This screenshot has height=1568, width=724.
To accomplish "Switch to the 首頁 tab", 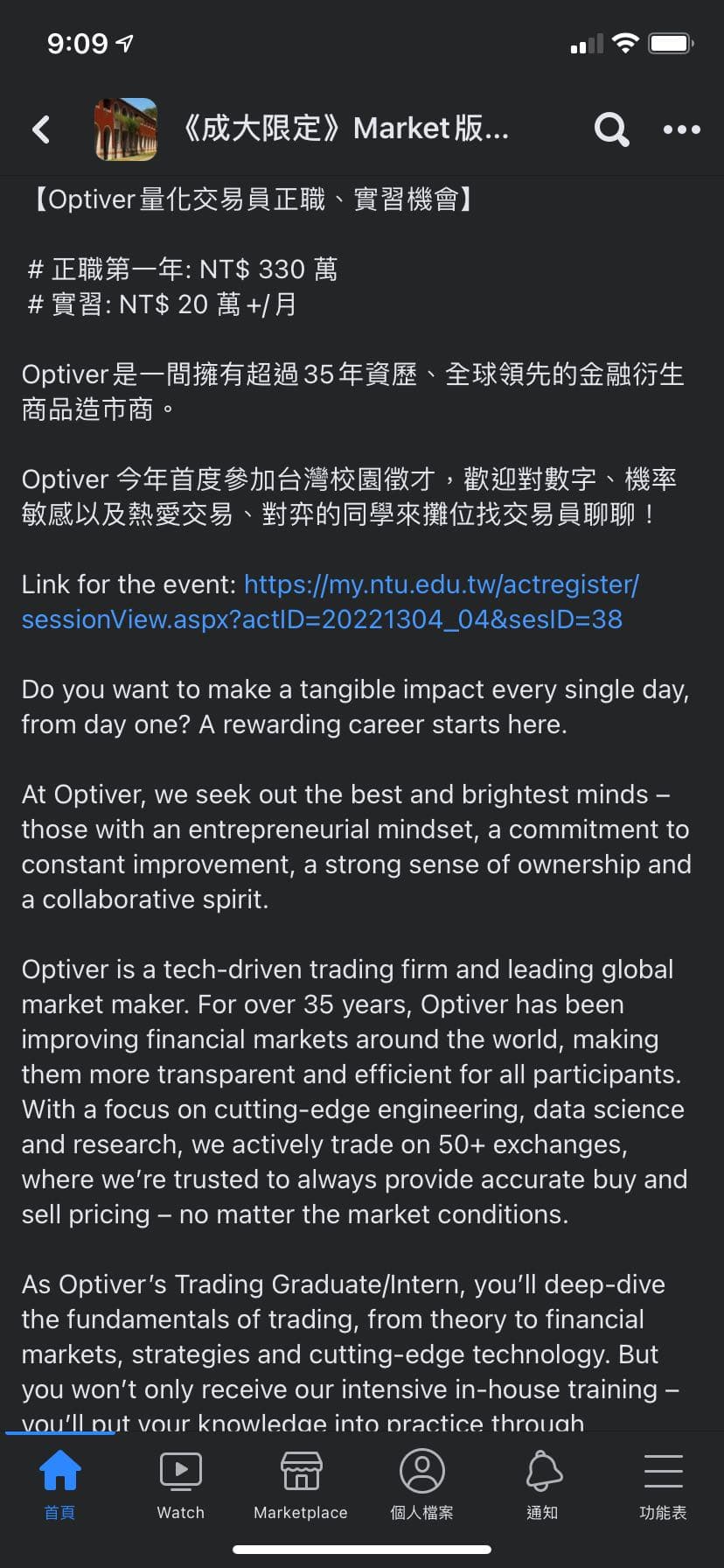I will (x=60, y=1484).
